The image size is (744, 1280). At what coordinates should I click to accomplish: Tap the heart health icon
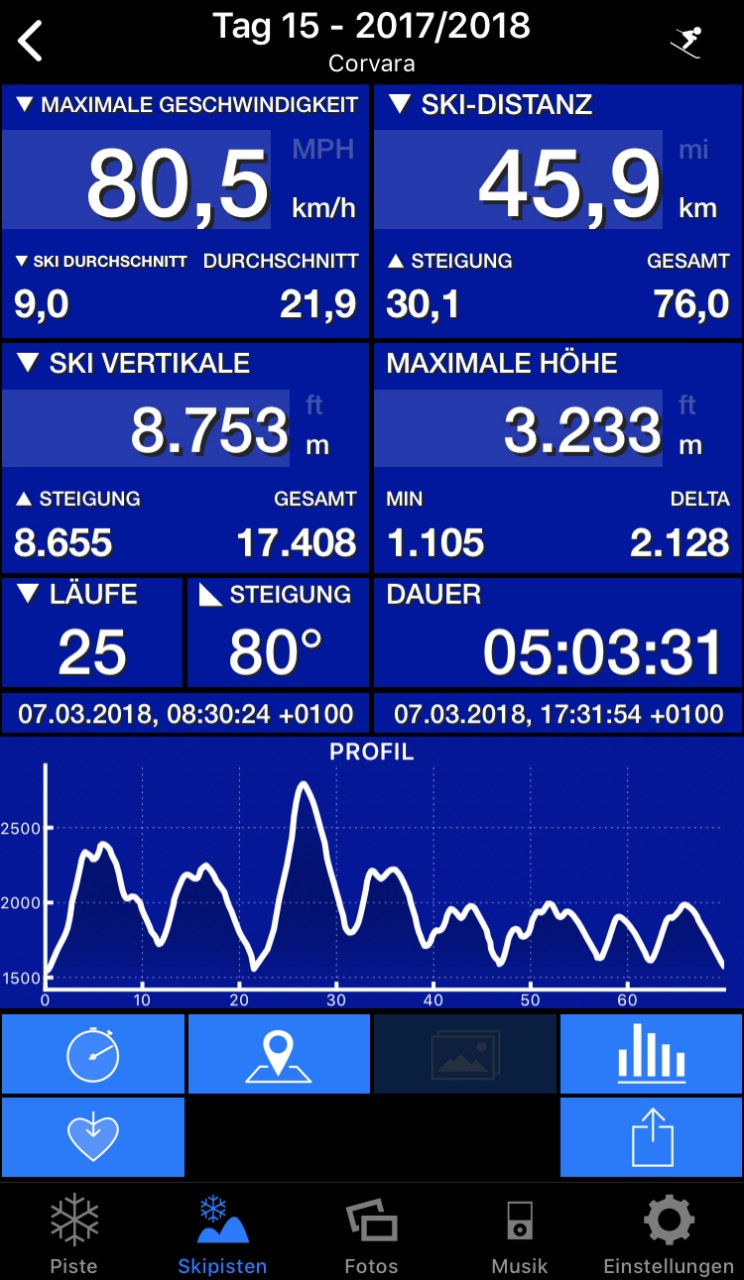coord(93,1136)
